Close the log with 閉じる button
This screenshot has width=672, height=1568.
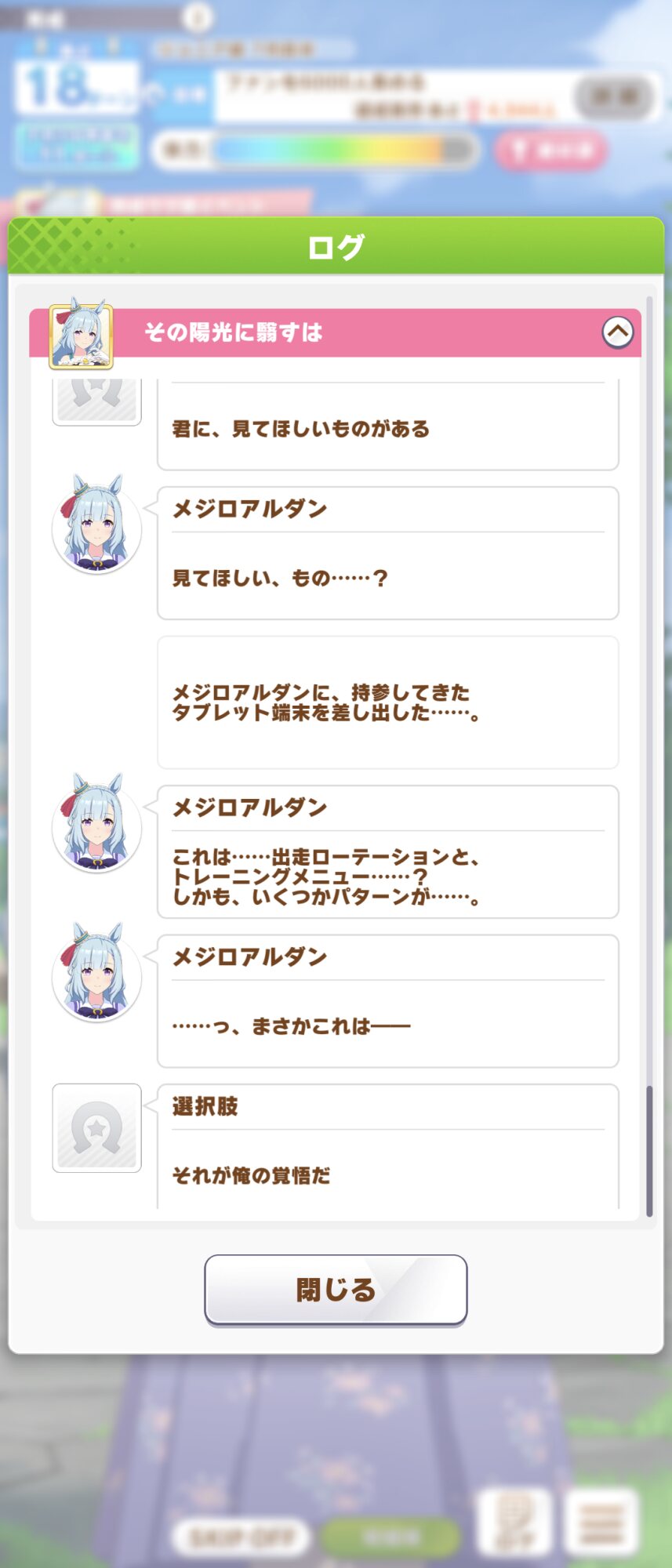point(336,1290)
